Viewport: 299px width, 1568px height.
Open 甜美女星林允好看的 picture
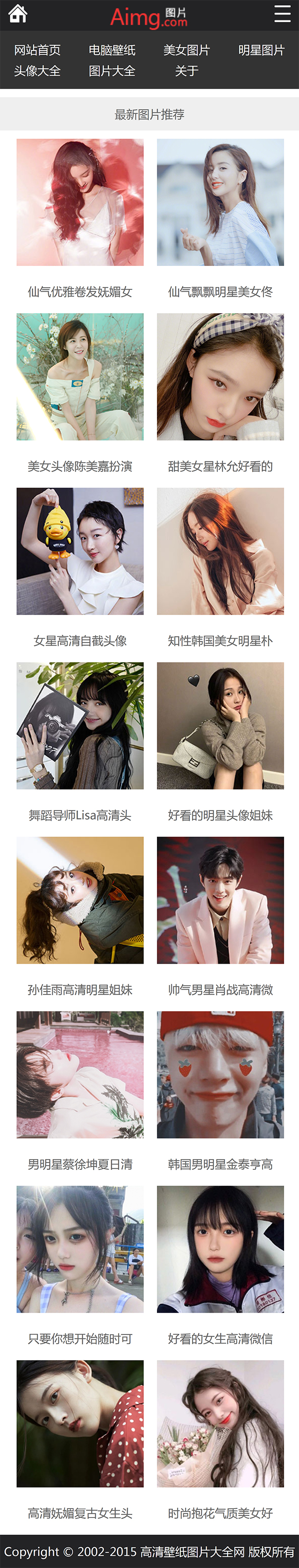click(x=220, y=377)
